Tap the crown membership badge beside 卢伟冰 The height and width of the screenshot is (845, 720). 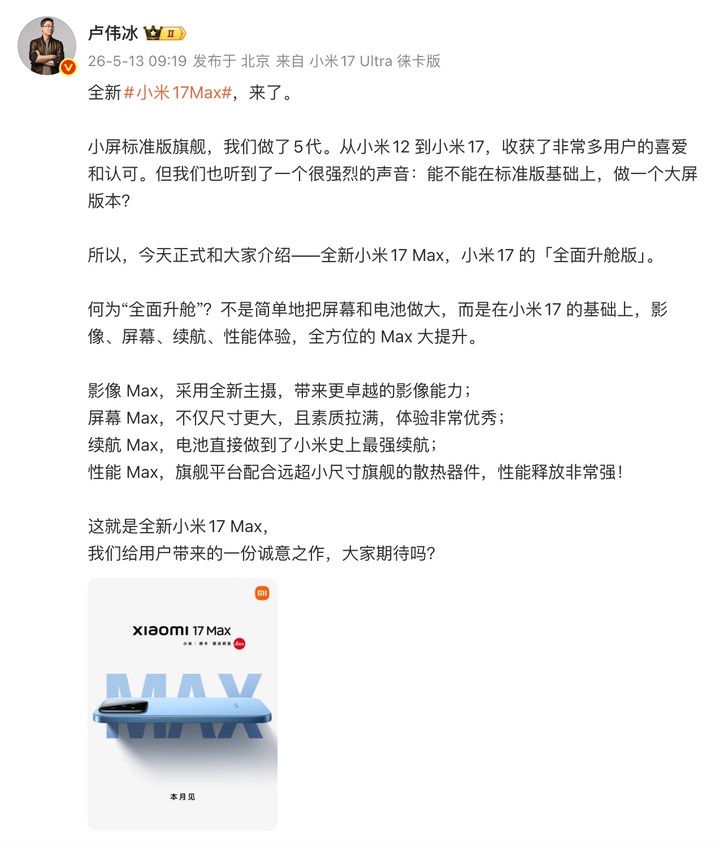pos(165,33)
